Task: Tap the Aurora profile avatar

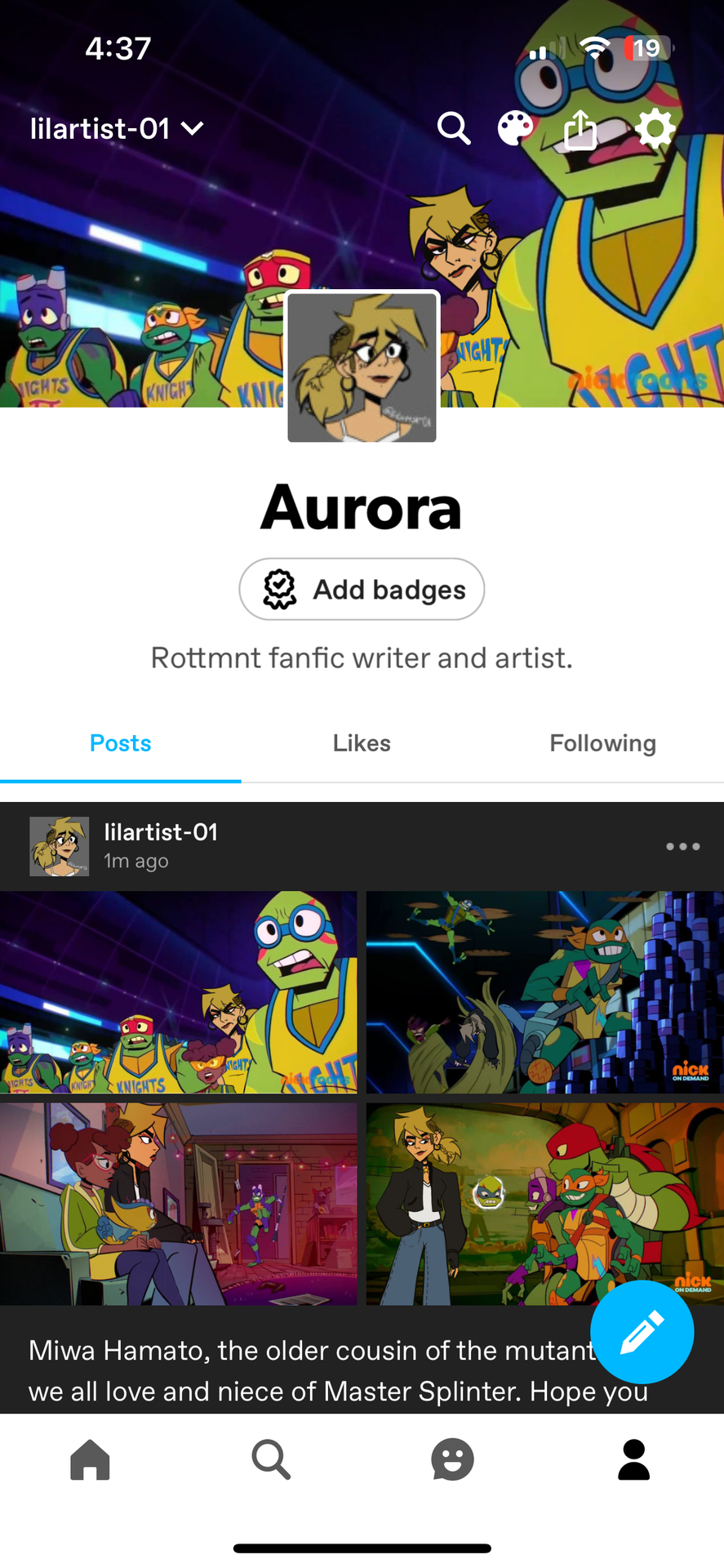Action: pyautogui.click(x=362, y=367)
